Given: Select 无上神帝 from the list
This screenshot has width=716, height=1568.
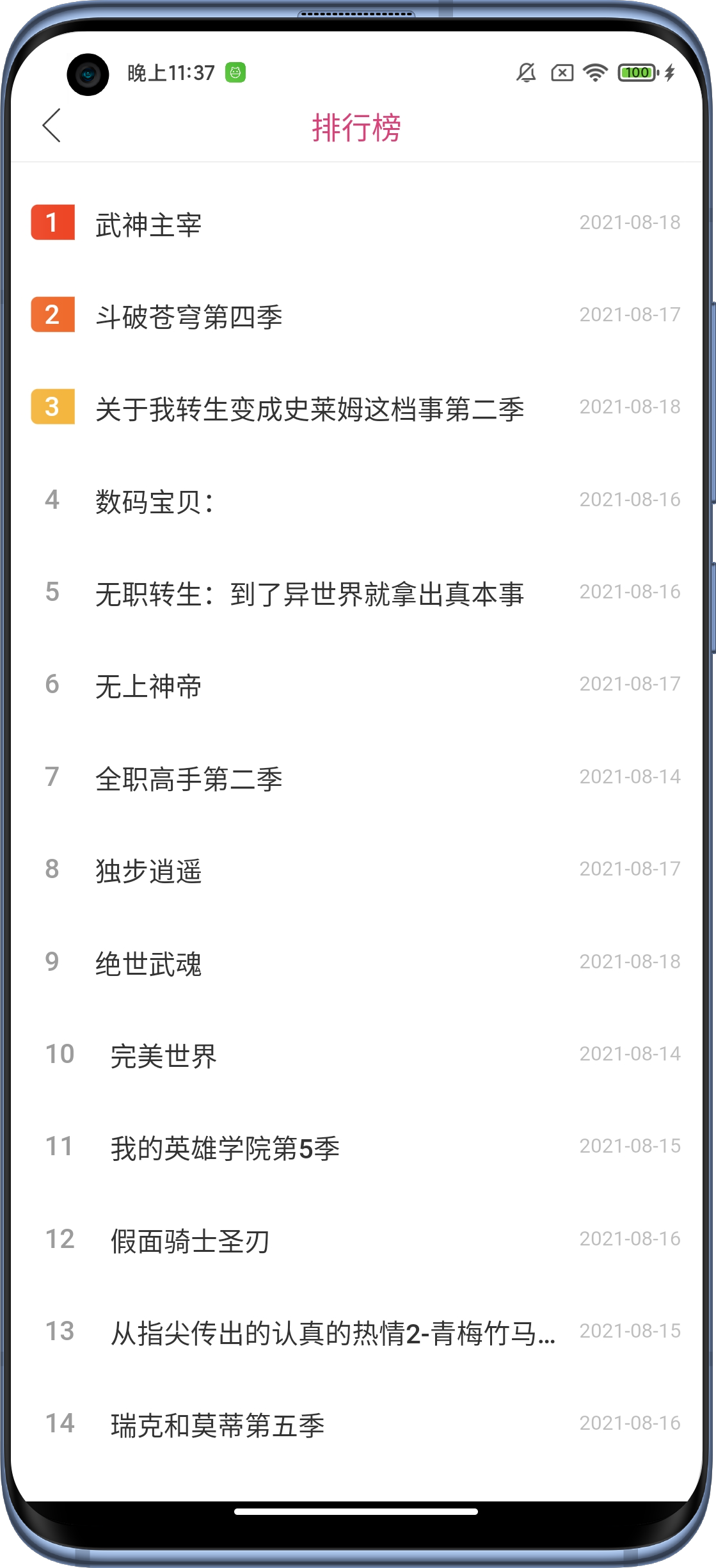Looking at the screenshot, I should click(148, 686).
